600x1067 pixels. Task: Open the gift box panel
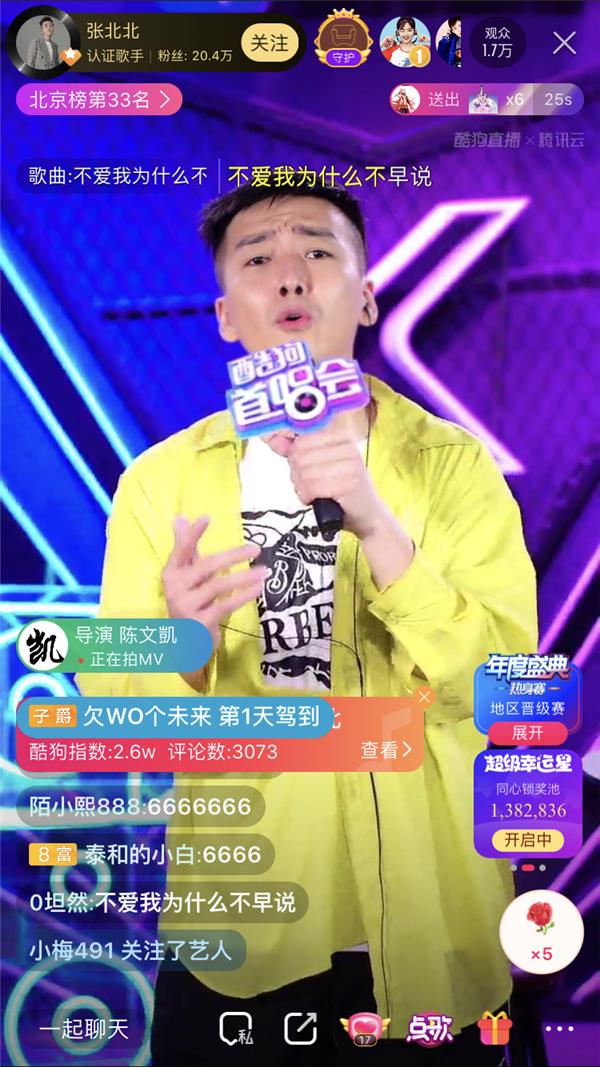pos(494,1029)
